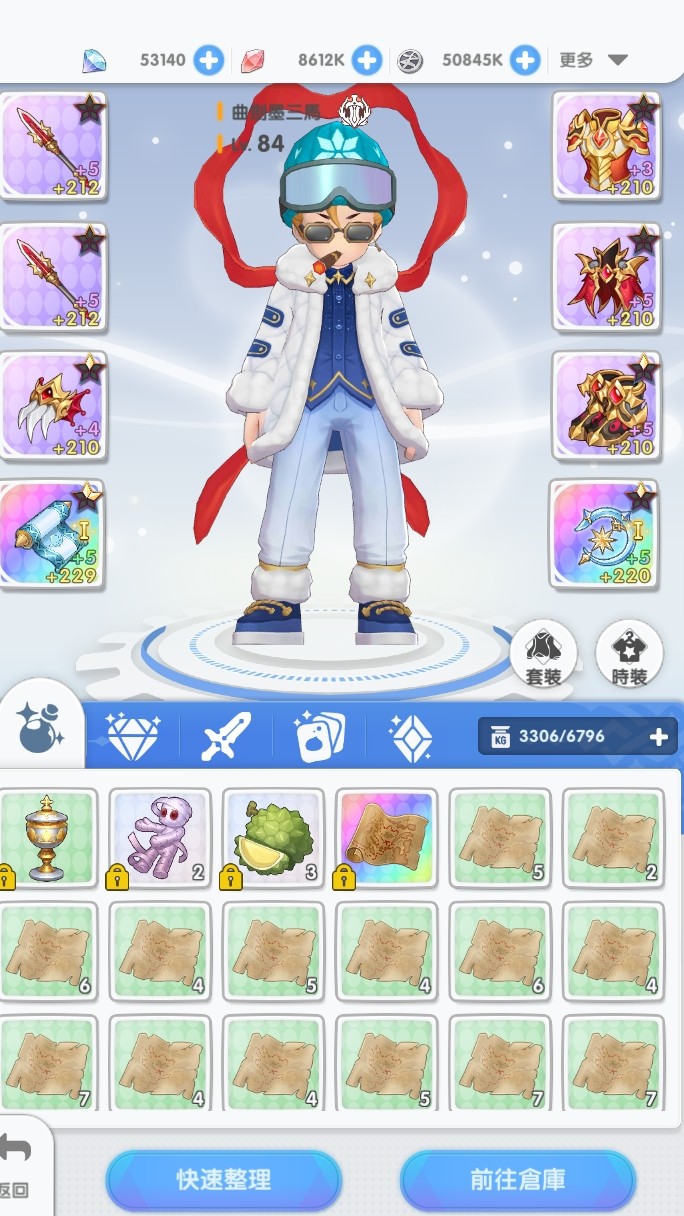
Task: Select the golden trophy item
Action: coord(47,838)
